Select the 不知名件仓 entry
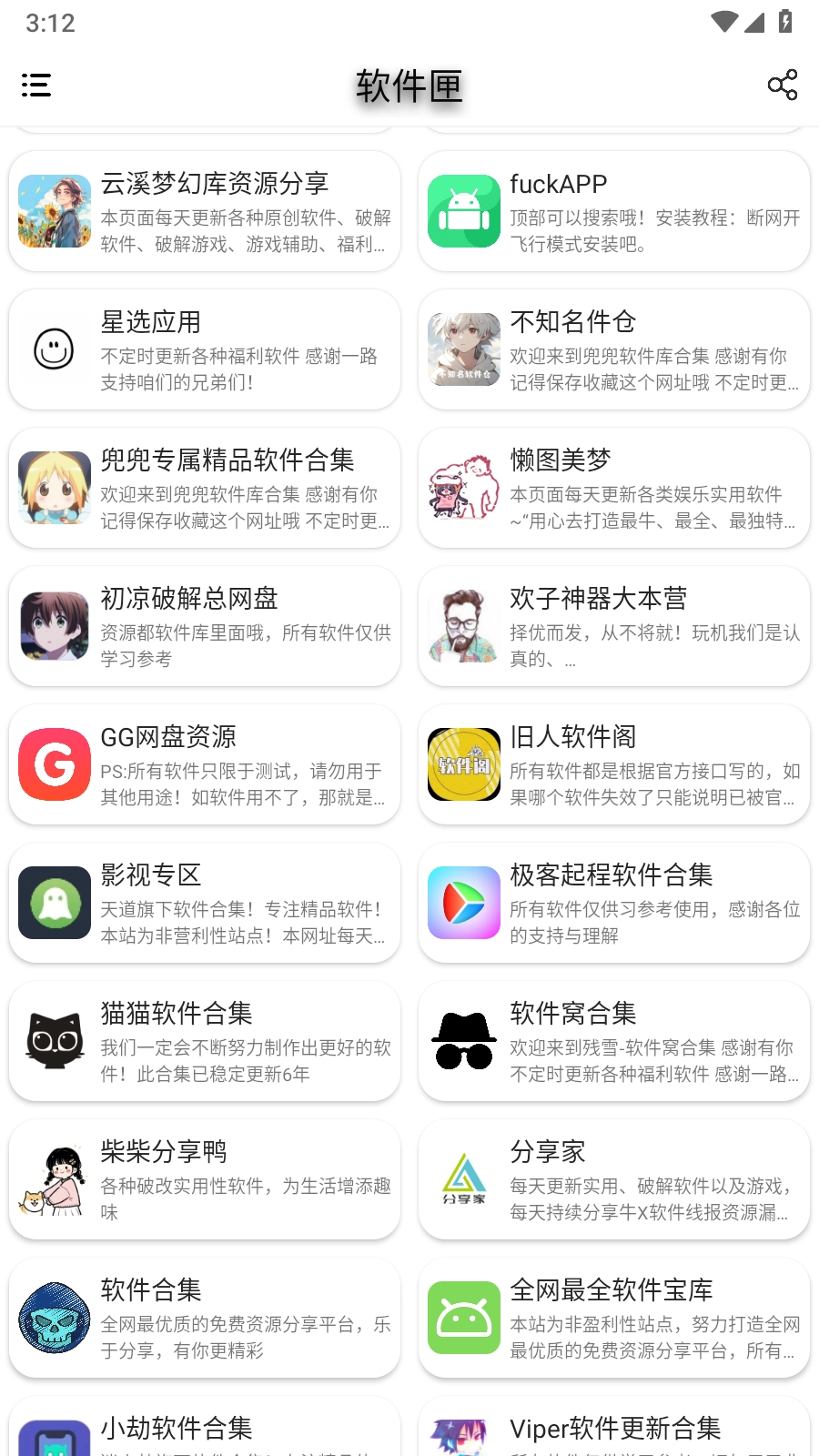The width and height of the screenshot is (819, 1456). tap(614, 349)
